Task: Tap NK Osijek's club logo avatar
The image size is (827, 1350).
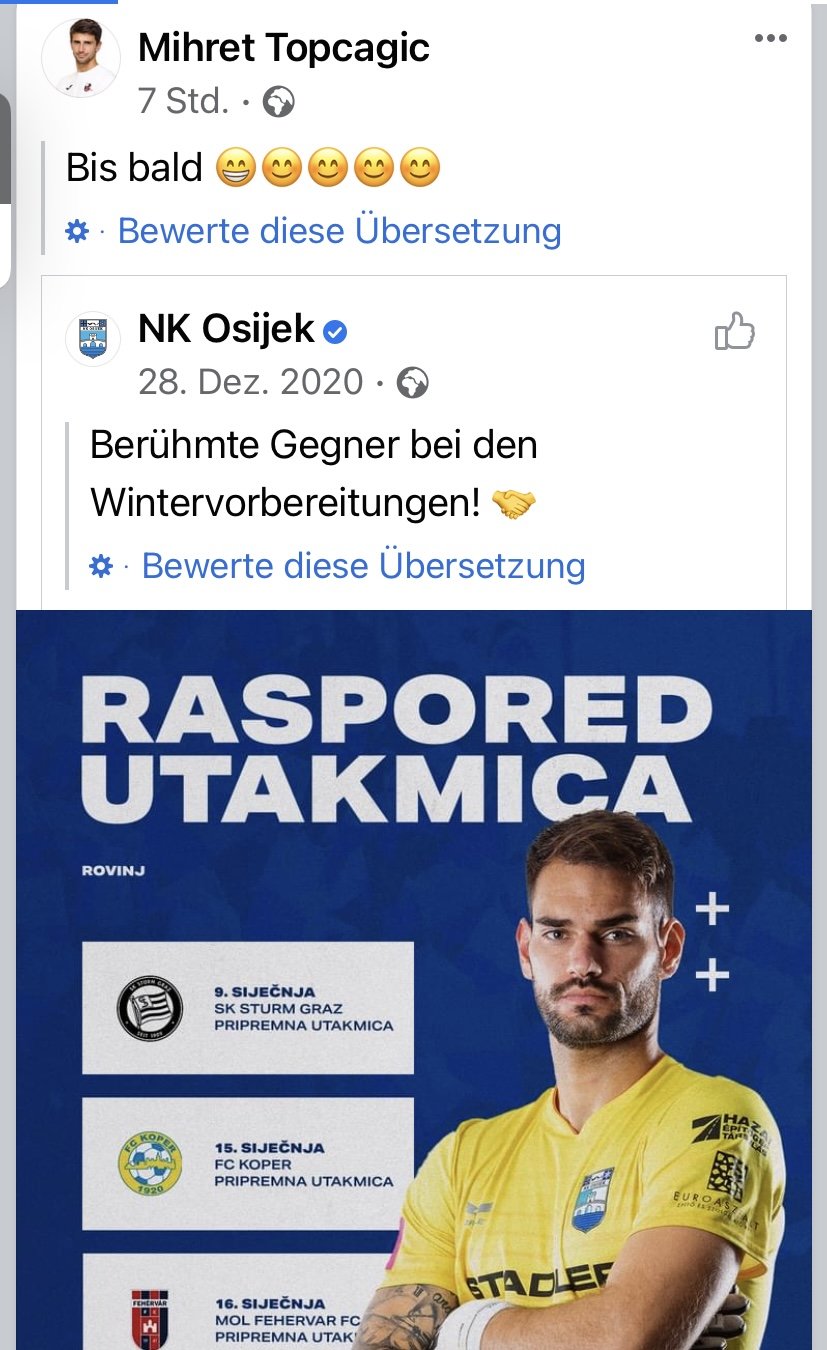Action: [93, 338]
